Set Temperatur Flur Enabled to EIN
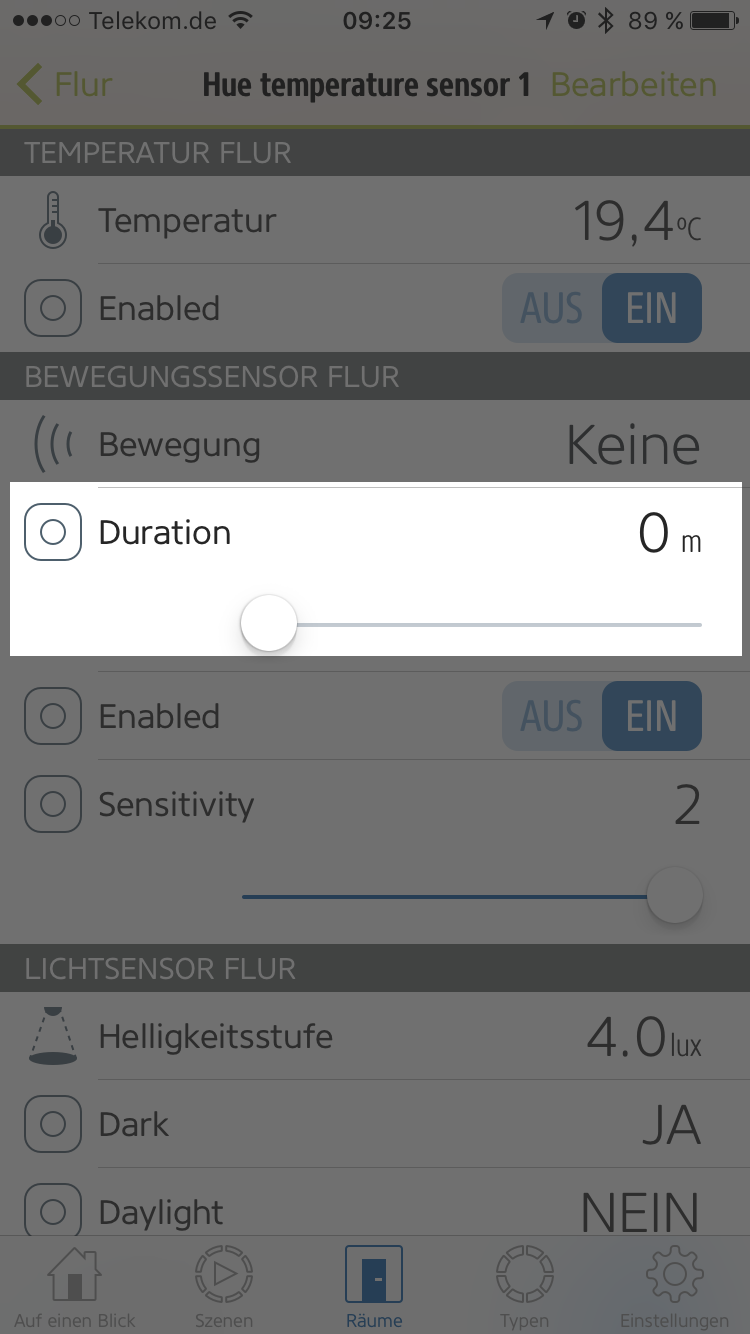This screenshot has width=750, height=1334. (651, 308)
